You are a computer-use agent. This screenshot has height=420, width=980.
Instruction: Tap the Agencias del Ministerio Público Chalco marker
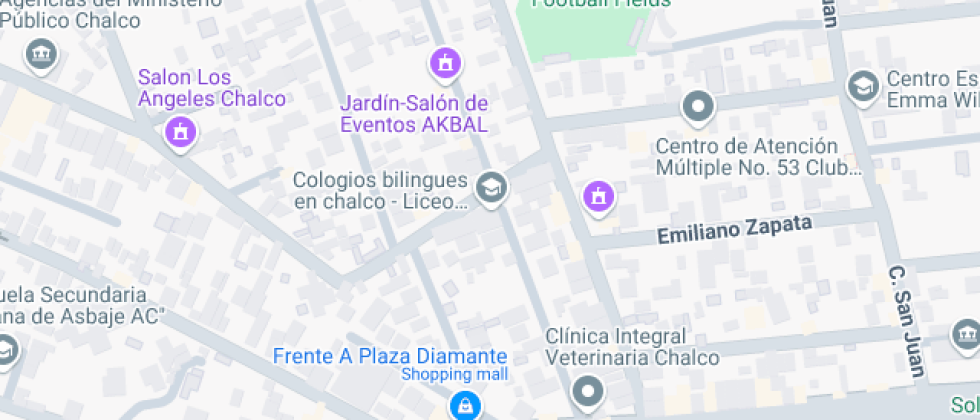coord(41,51)
